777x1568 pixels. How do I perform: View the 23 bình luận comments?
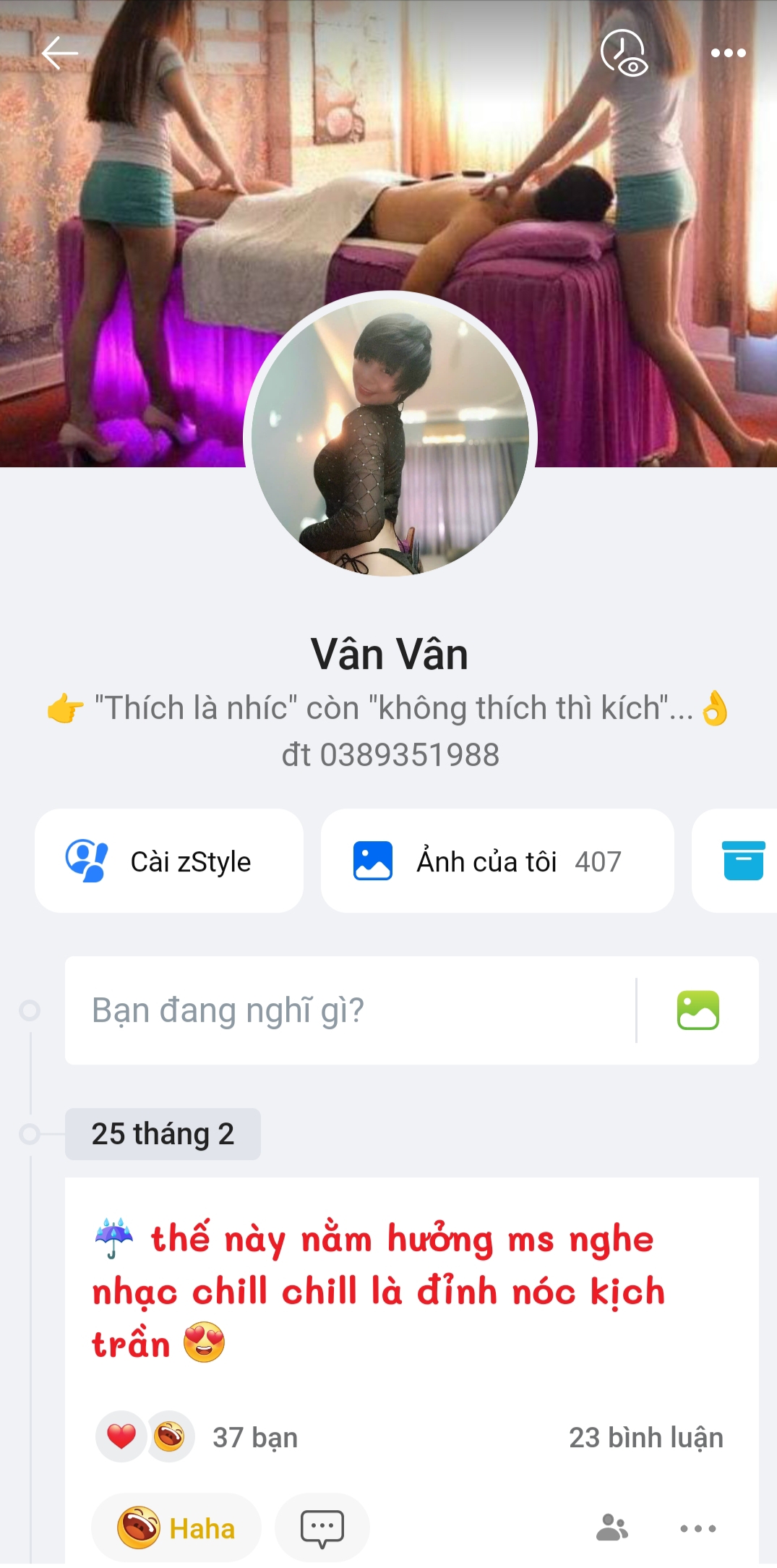pyautogui.click(x=645, y=1438)
